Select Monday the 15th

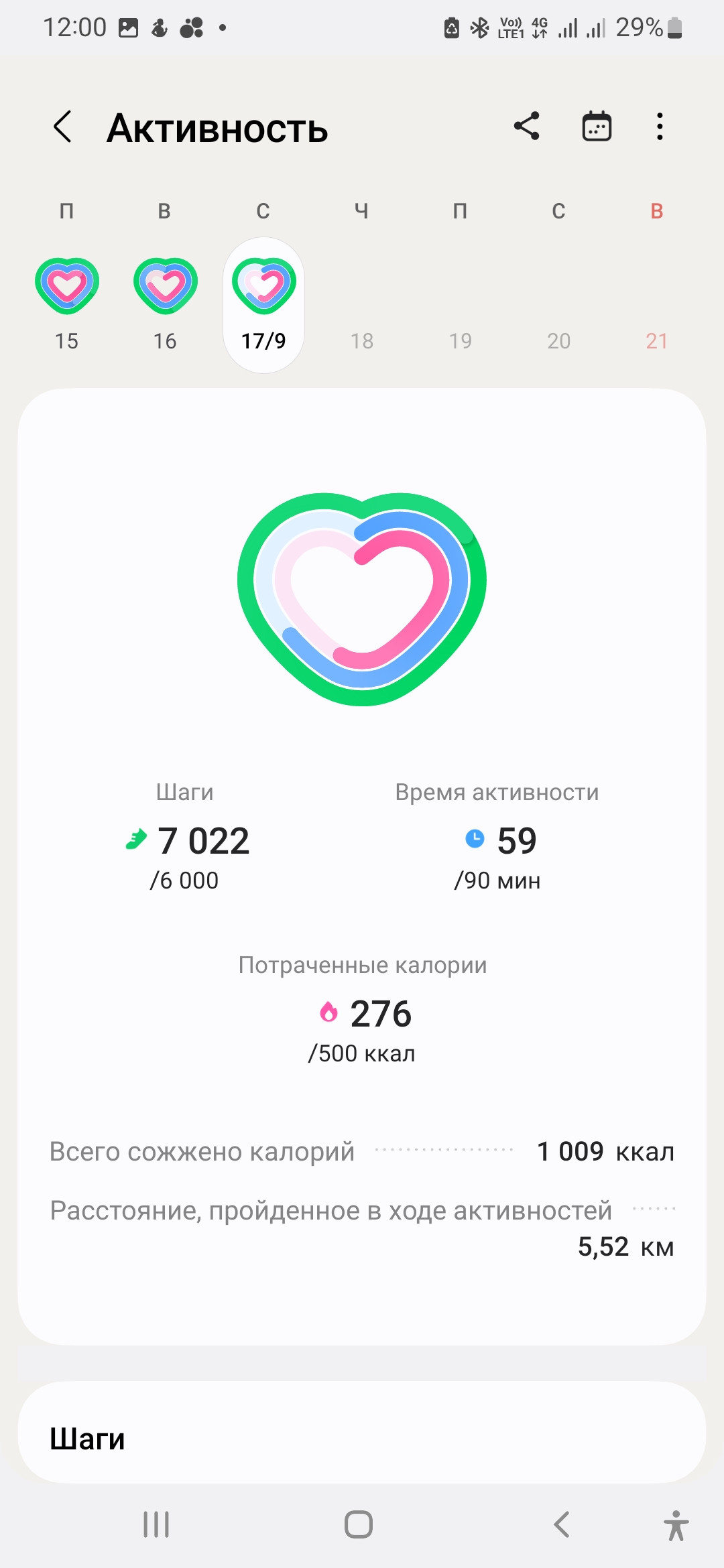point(67,305)
